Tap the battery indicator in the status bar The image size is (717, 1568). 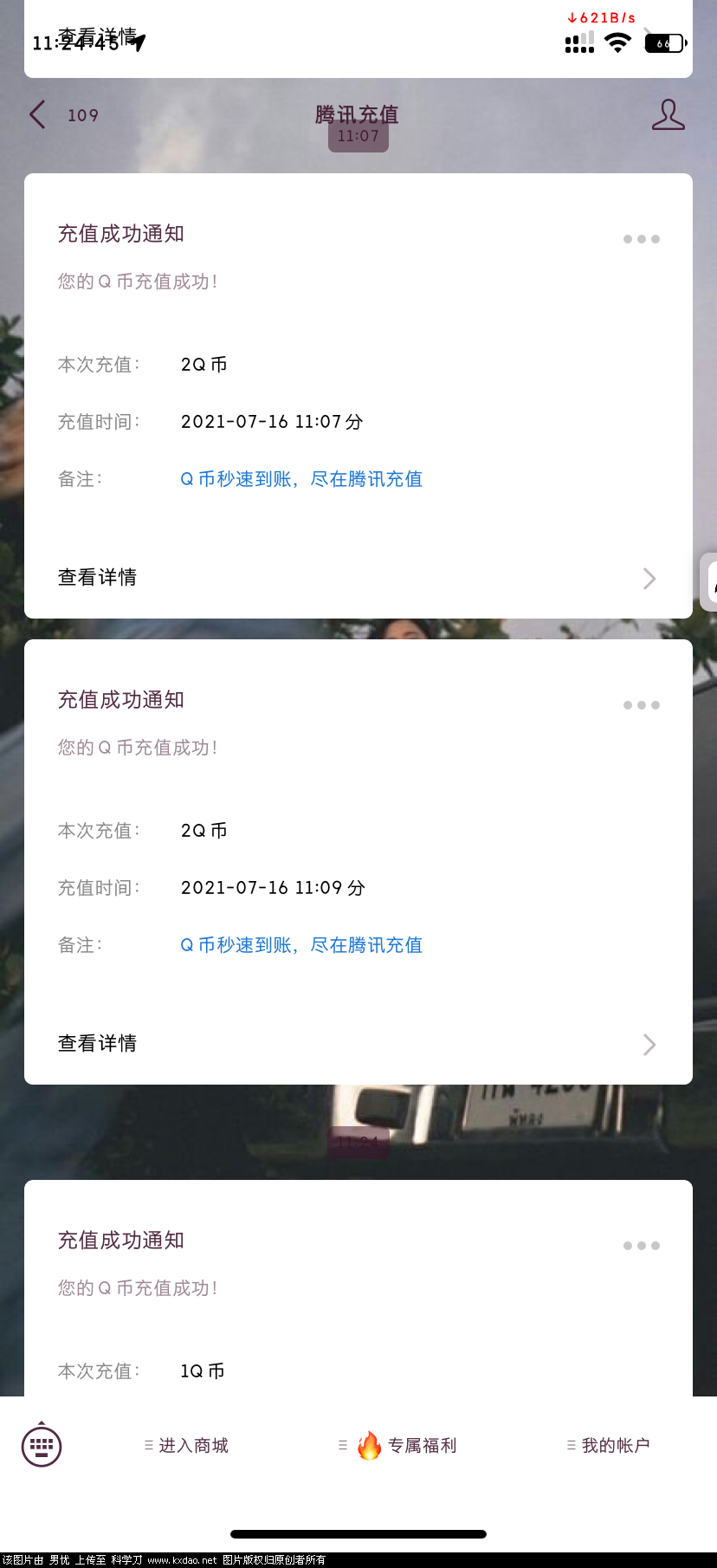point(663,43)
